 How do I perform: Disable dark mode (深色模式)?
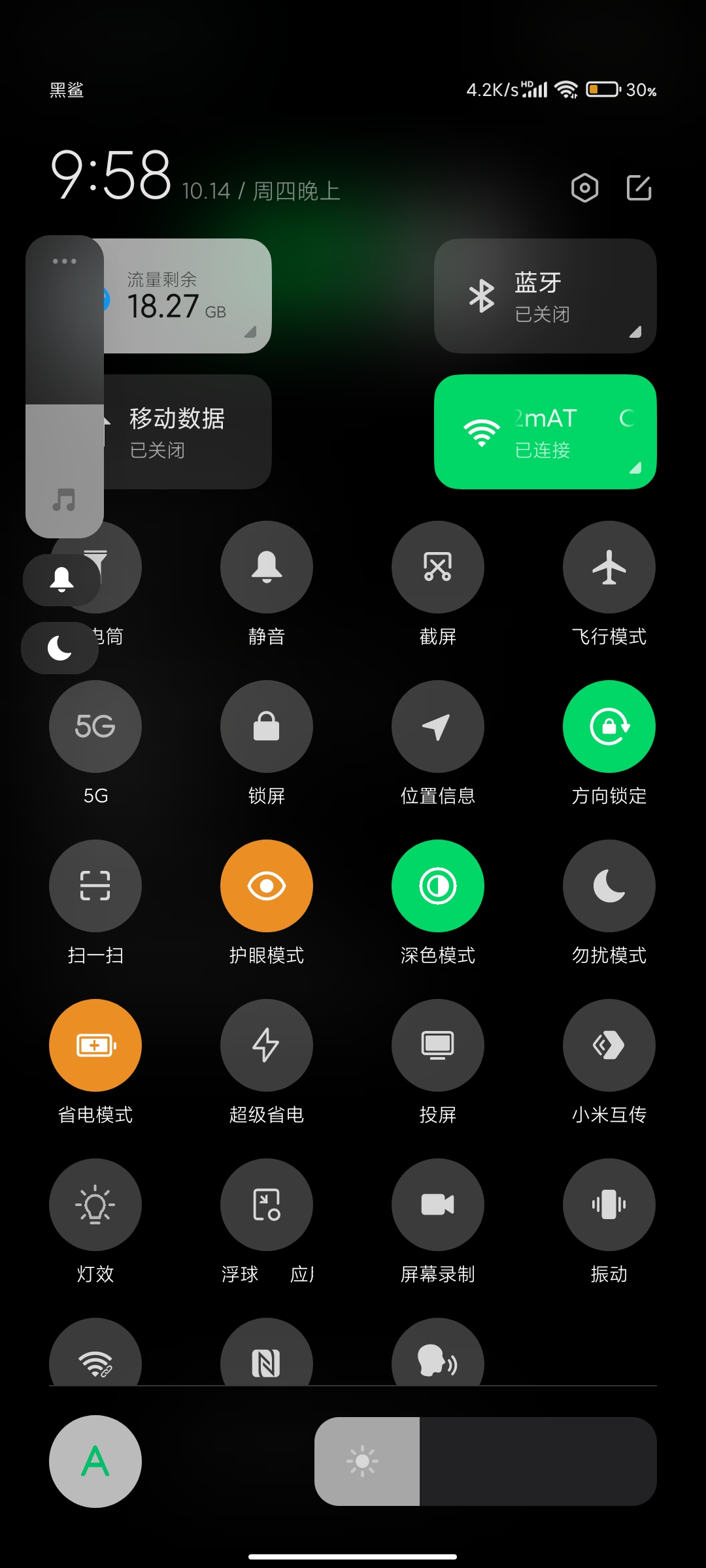pyautogui.click(x=438, y=886)
